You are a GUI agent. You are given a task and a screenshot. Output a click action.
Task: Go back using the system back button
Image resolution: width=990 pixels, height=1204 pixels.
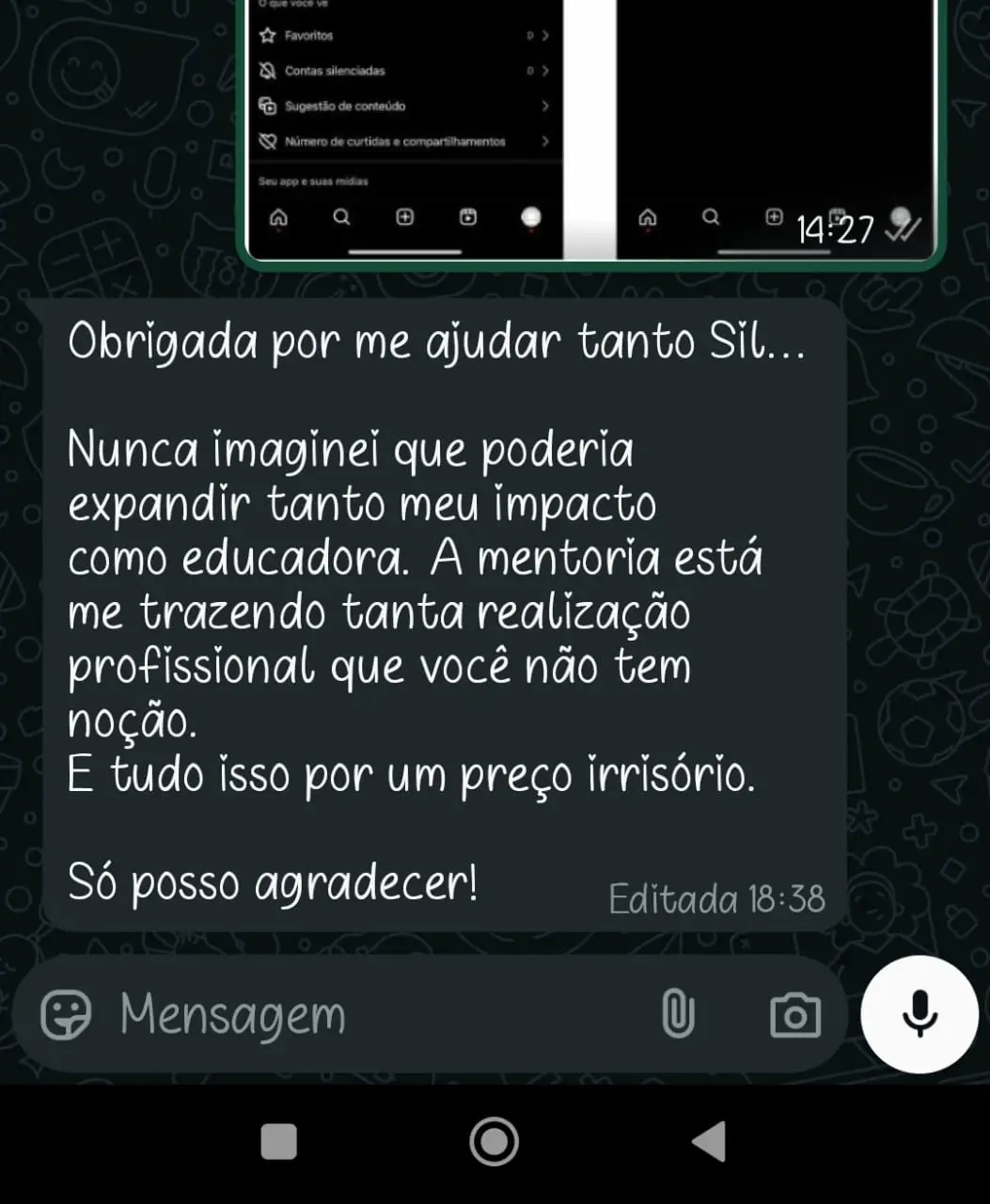pos(709,1142)
